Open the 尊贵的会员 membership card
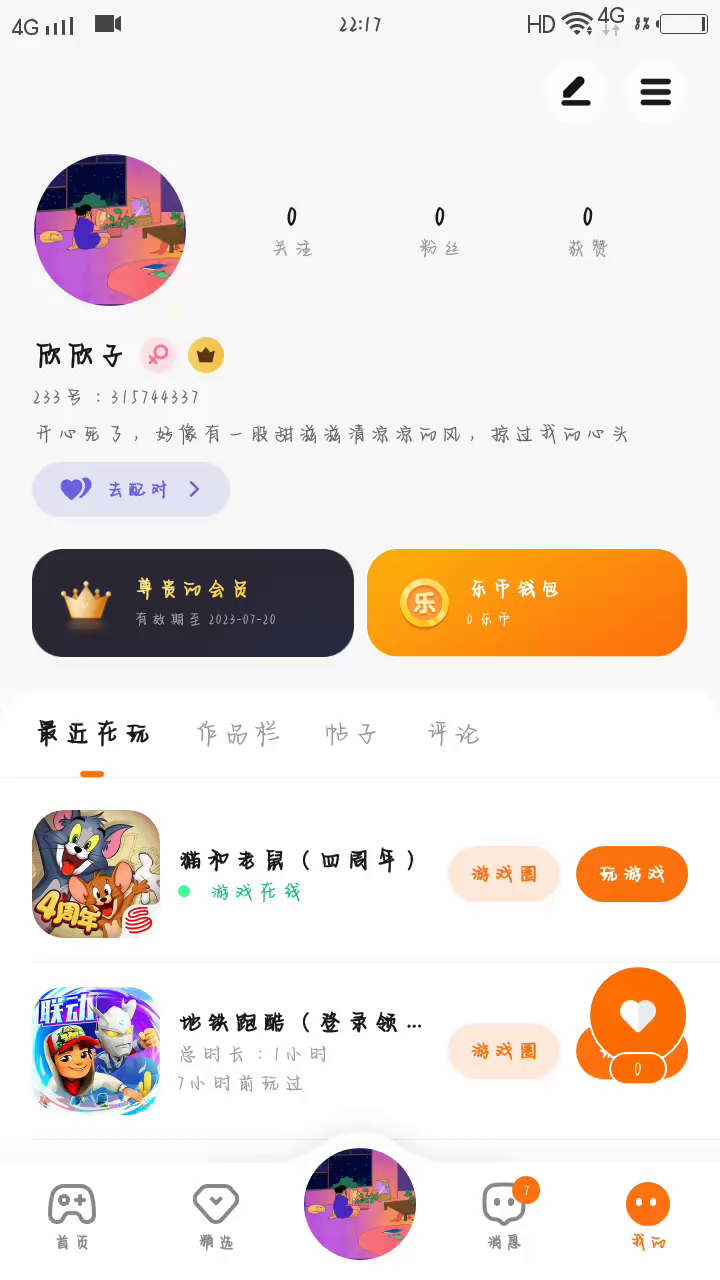This screenshot has width=720, height=1280. tap(193, 603)
